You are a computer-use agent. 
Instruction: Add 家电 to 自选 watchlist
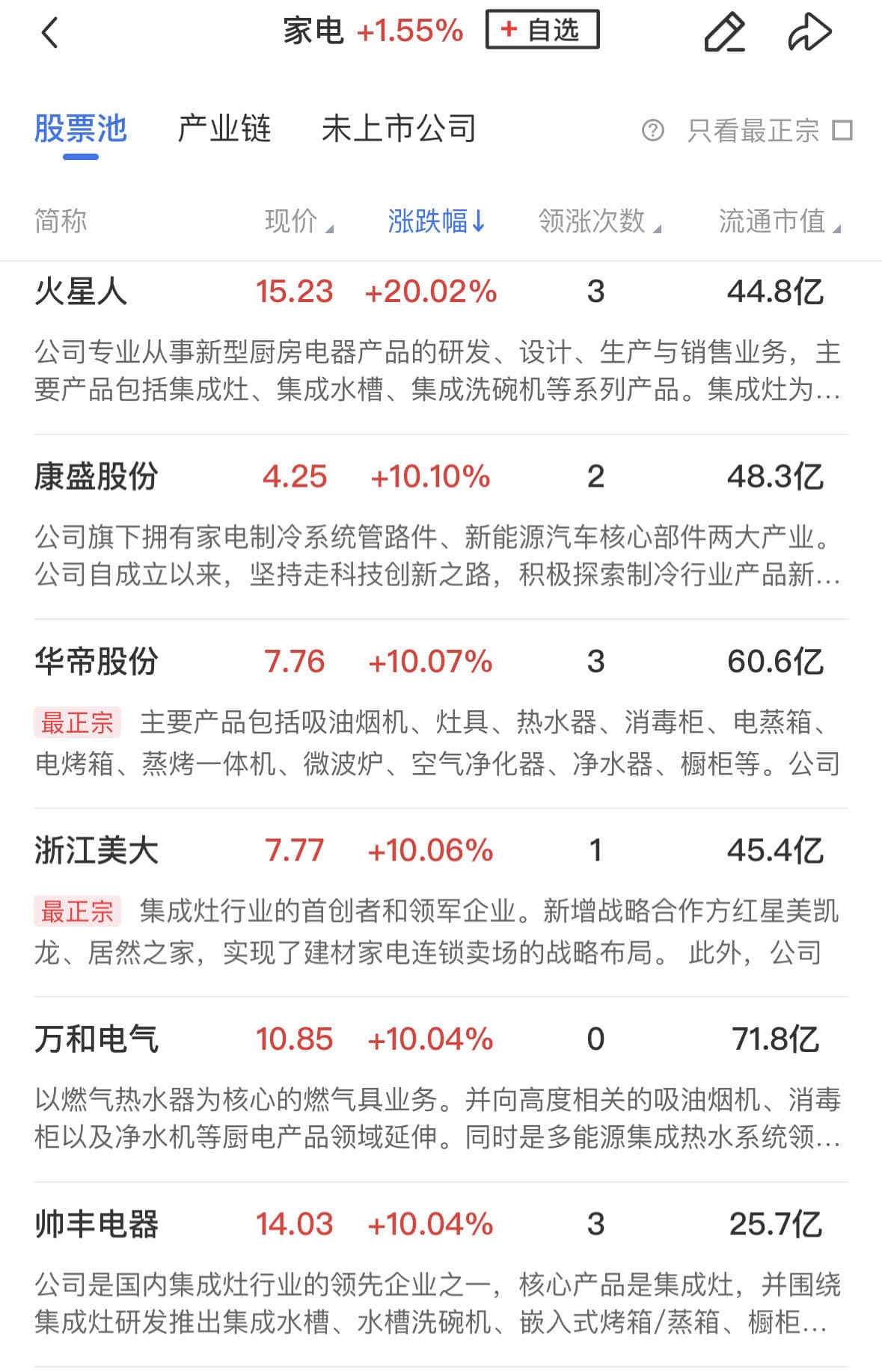542,30
